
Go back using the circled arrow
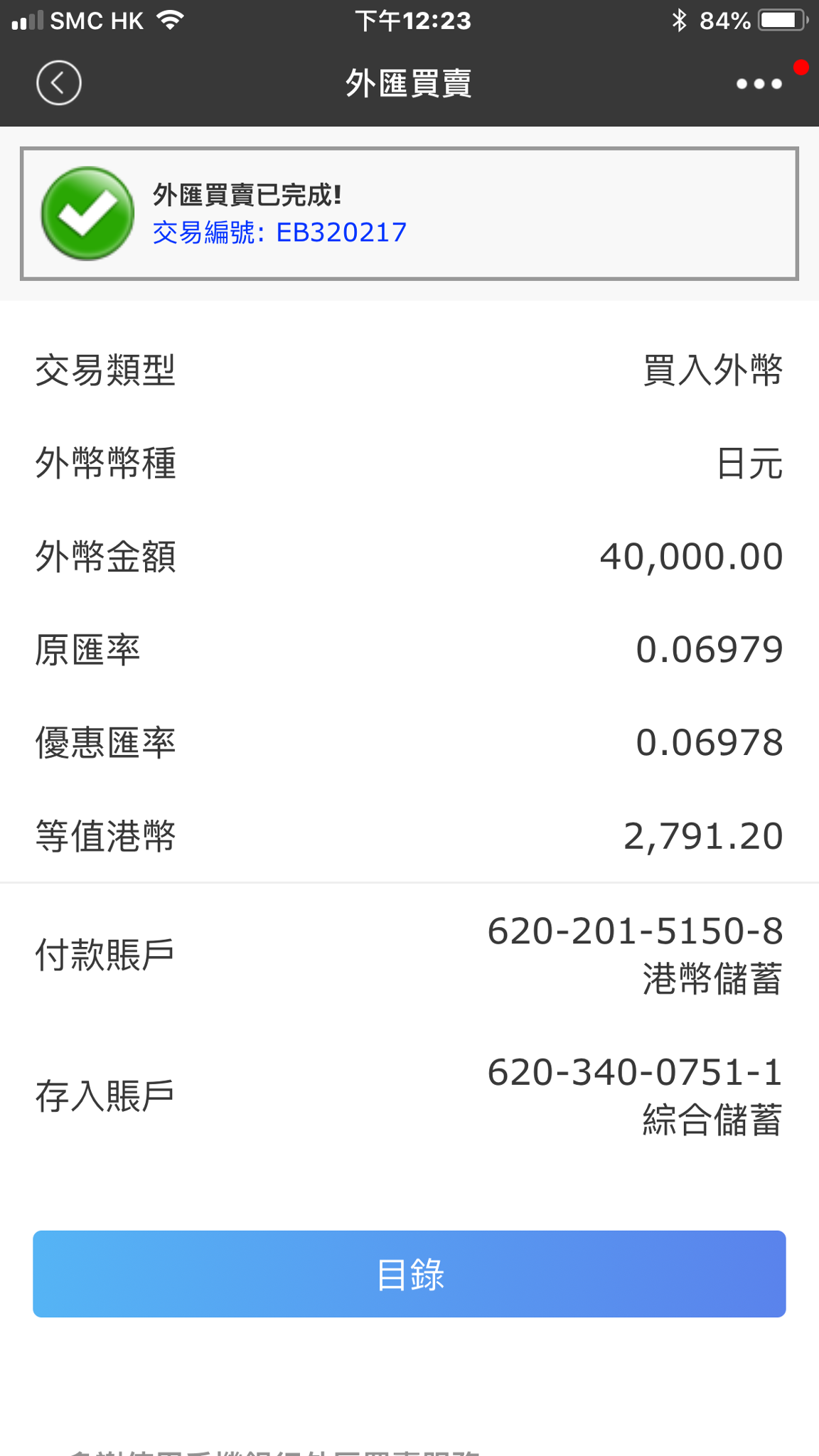click(59, 83)
